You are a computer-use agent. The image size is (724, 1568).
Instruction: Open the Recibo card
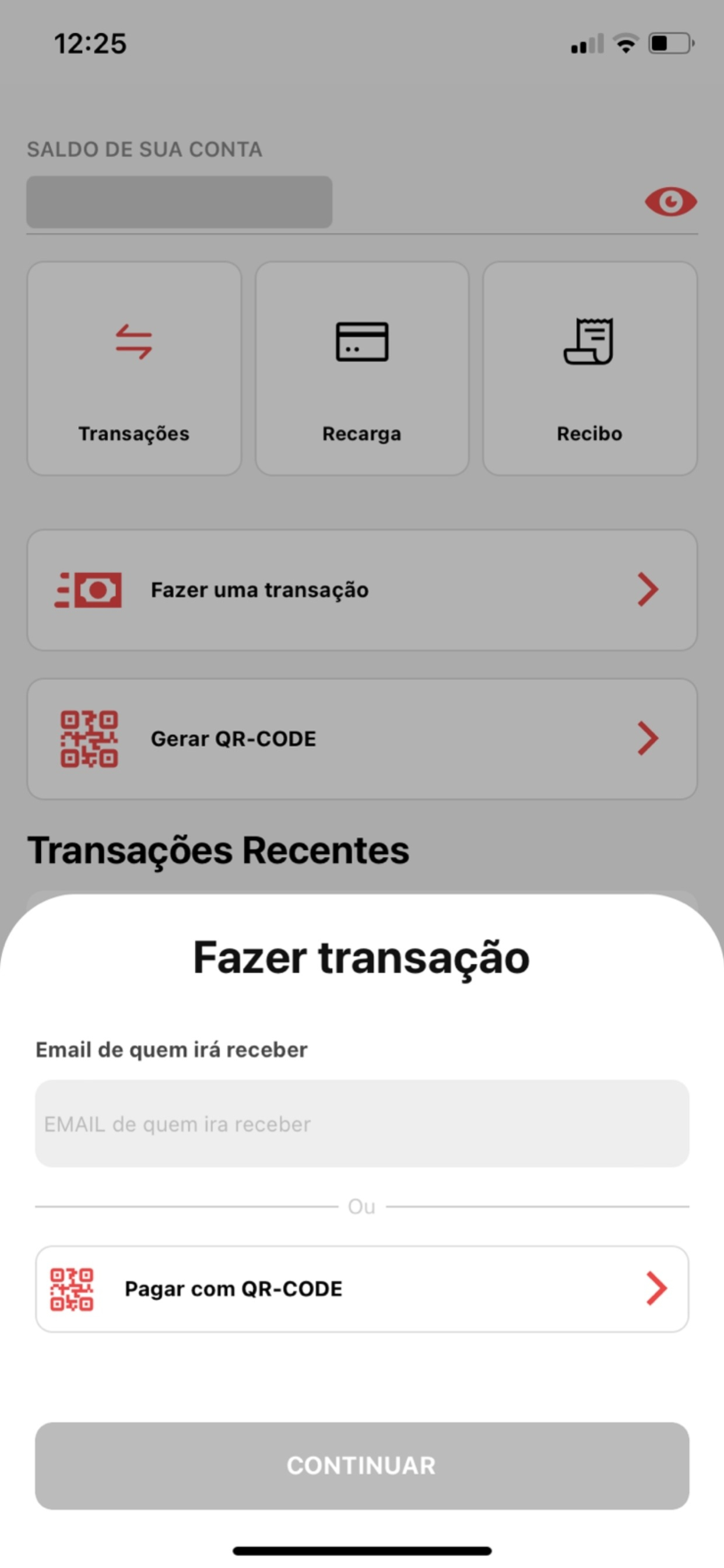tap(589, 368)
